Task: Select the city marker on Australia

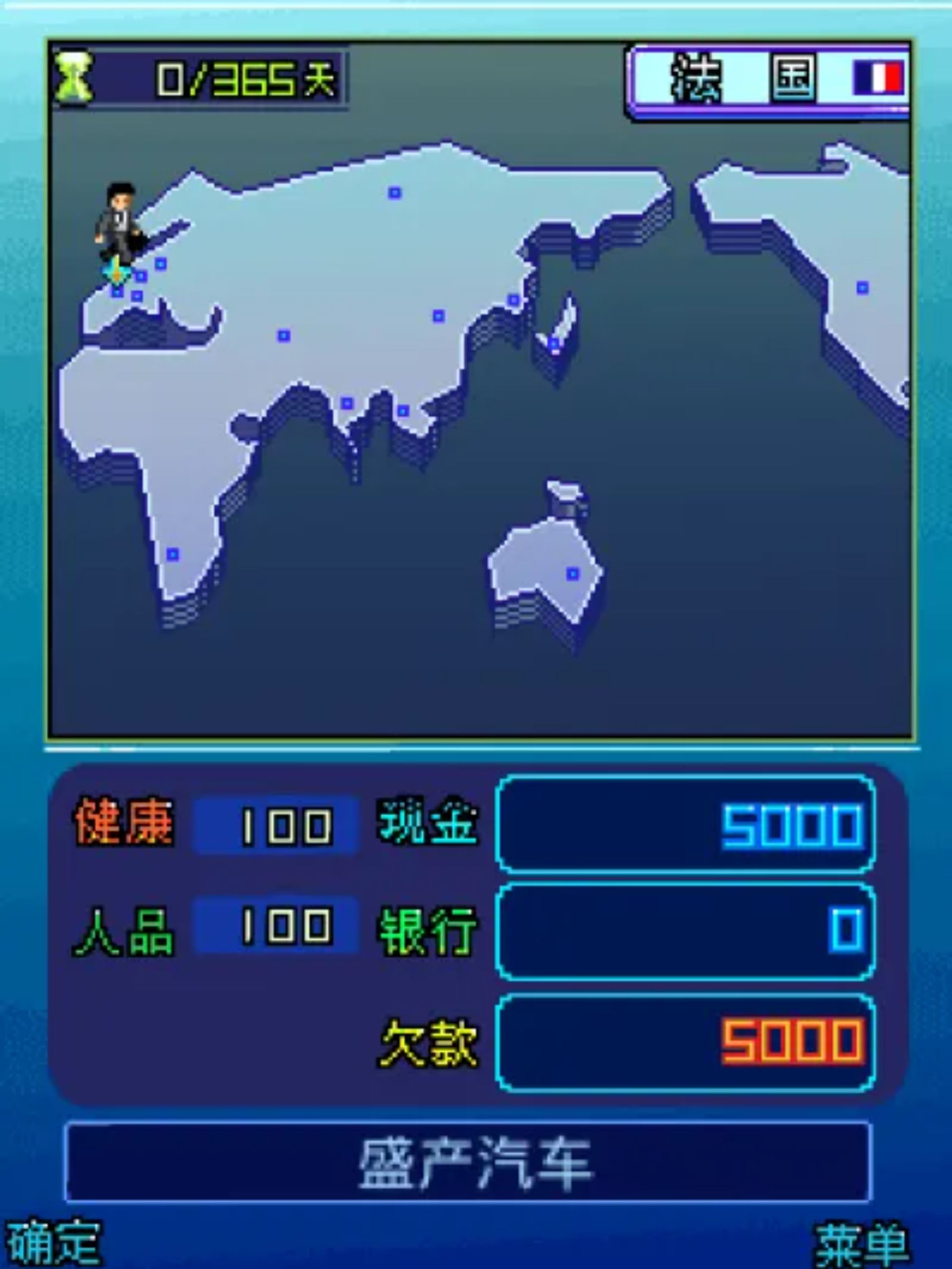Action: click(x=572, y=573)
